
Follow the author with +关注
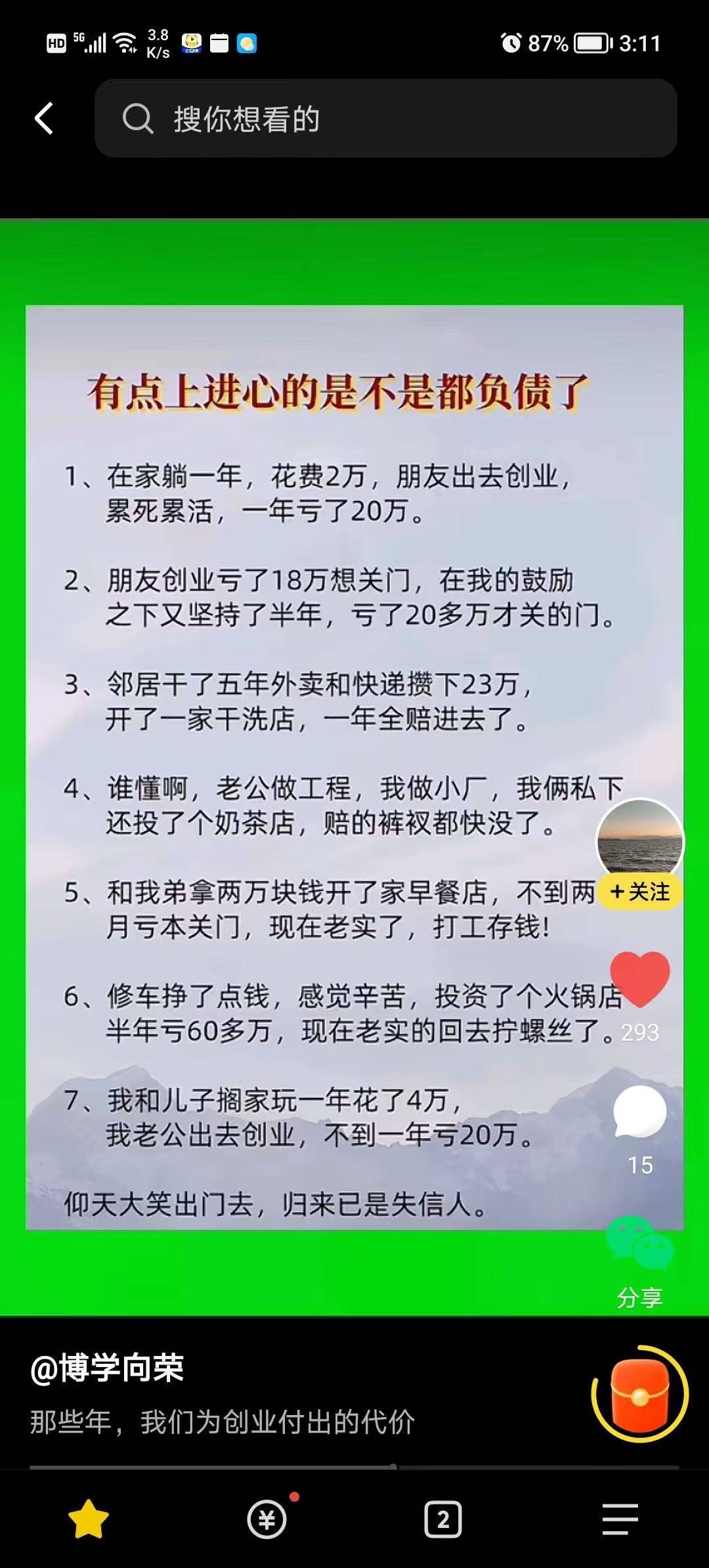pos(639,892)
